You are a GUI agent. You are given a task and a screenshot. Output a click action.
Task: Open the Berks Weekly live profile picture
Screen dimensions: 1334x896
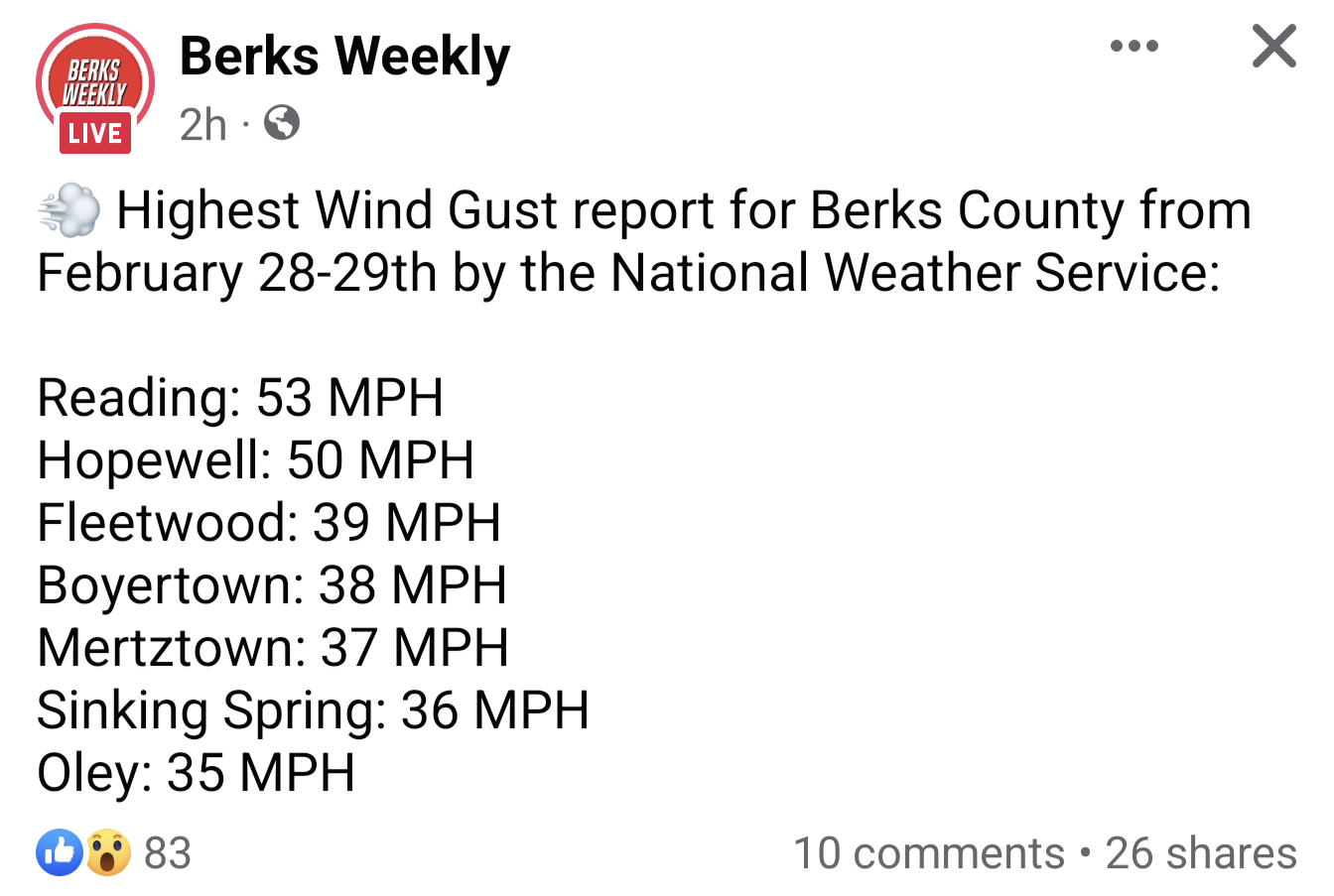pos(95,87)
